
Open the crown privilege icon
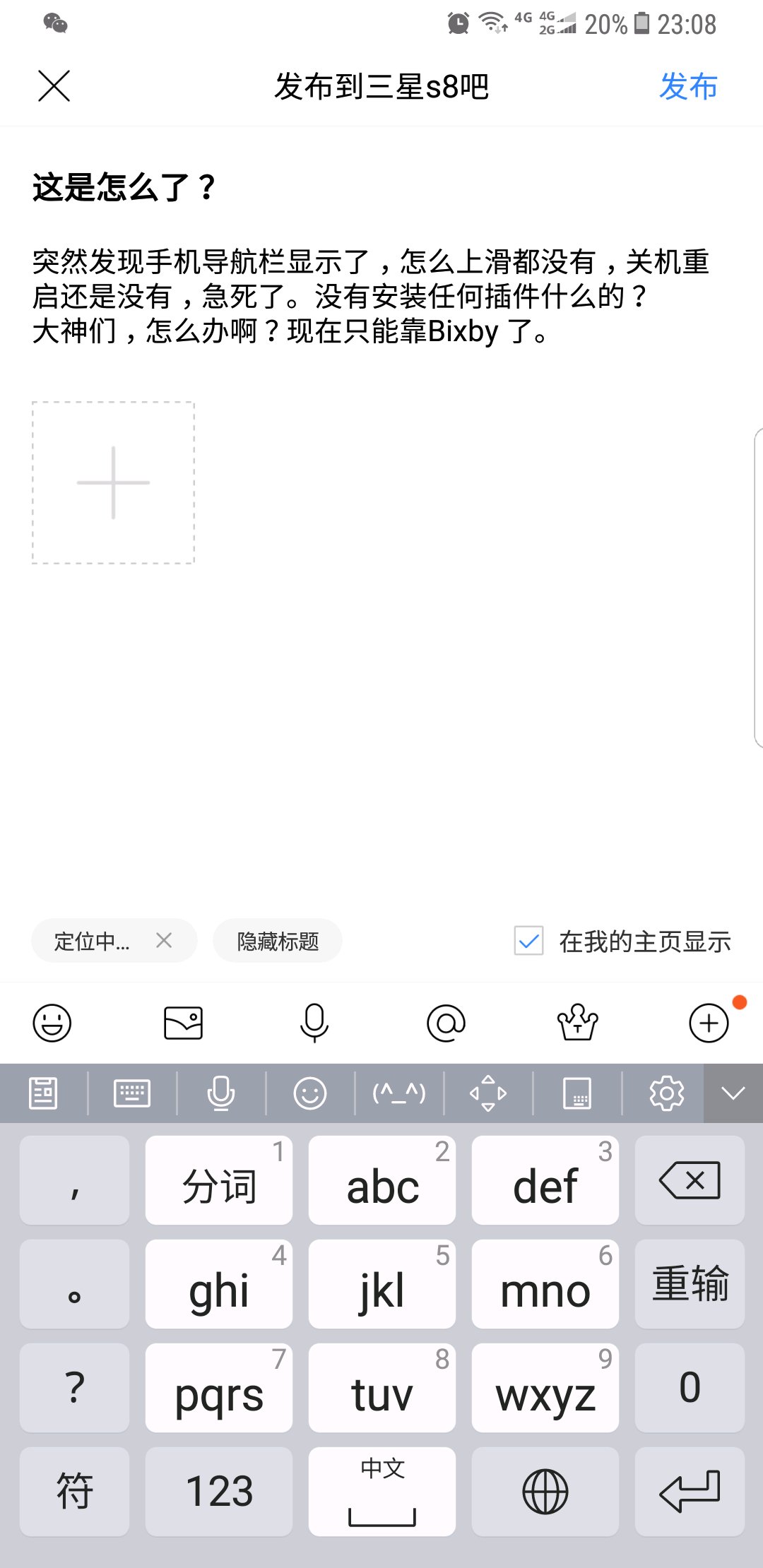(578, 1023)
